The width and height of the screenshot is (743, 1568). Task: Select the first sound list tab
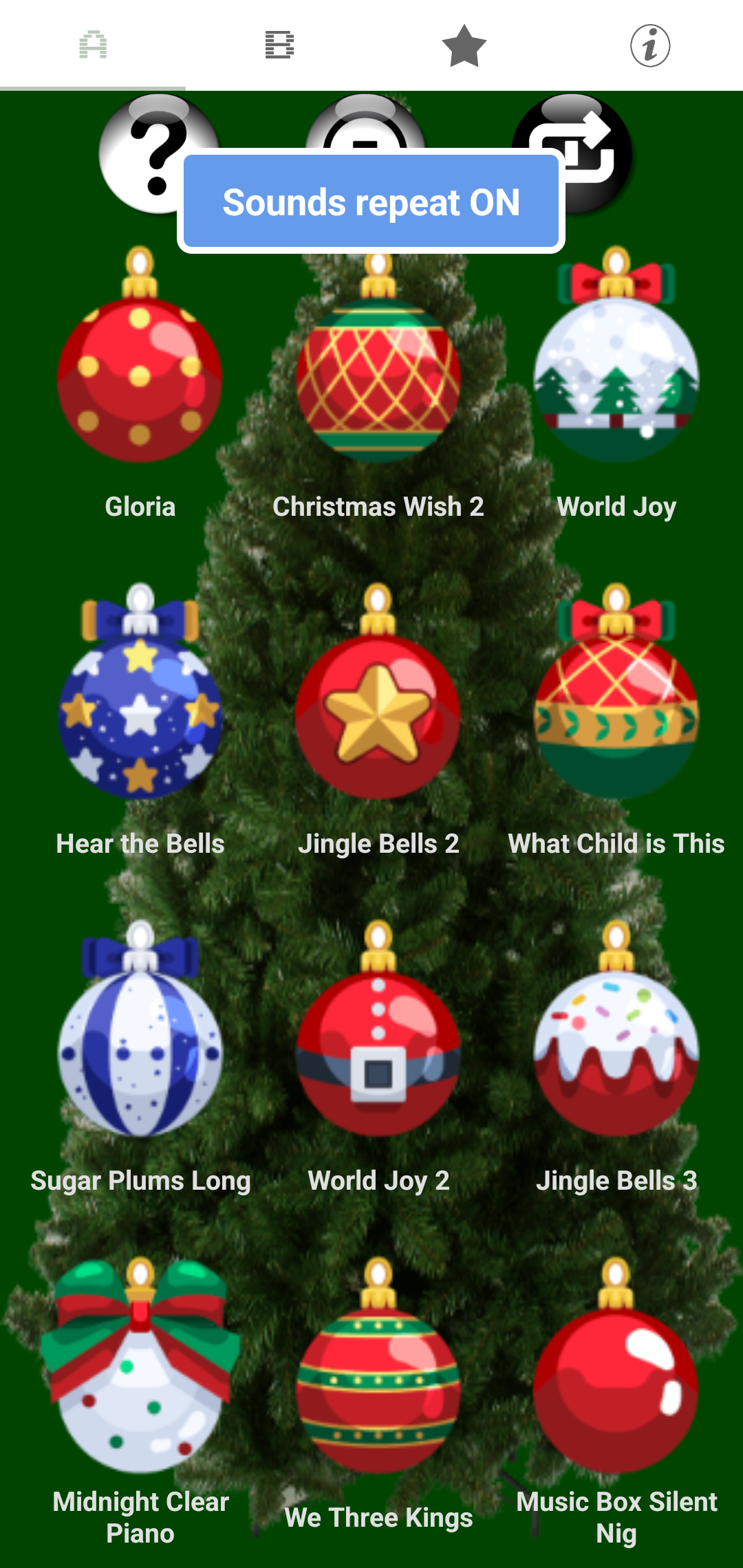pyautogui.click(x=93, y=45)
